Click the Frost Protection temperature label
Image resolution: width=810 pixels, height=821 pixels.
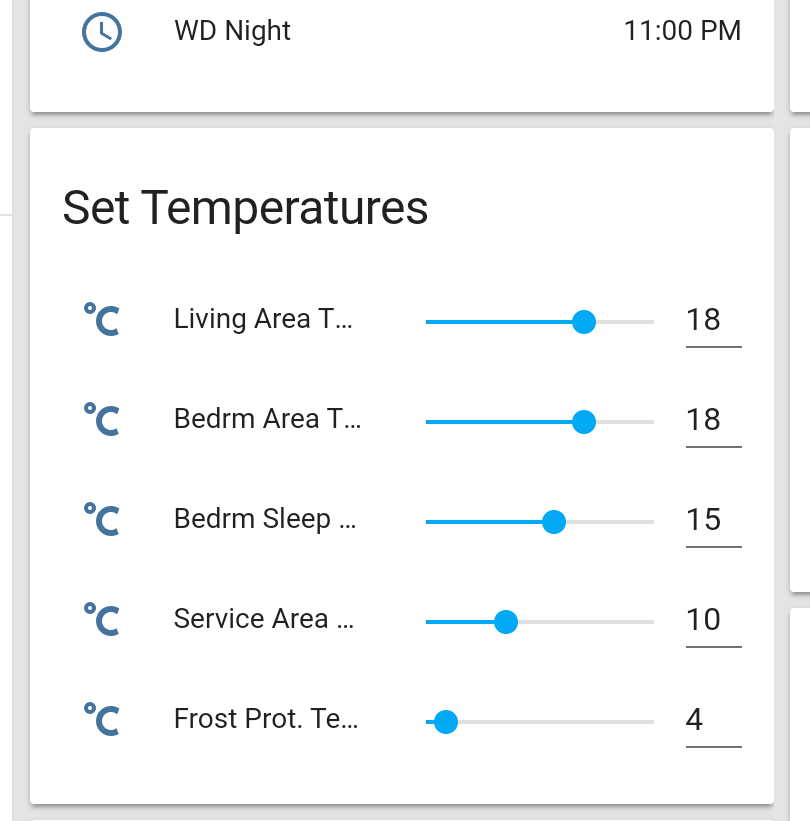point(263,718)
